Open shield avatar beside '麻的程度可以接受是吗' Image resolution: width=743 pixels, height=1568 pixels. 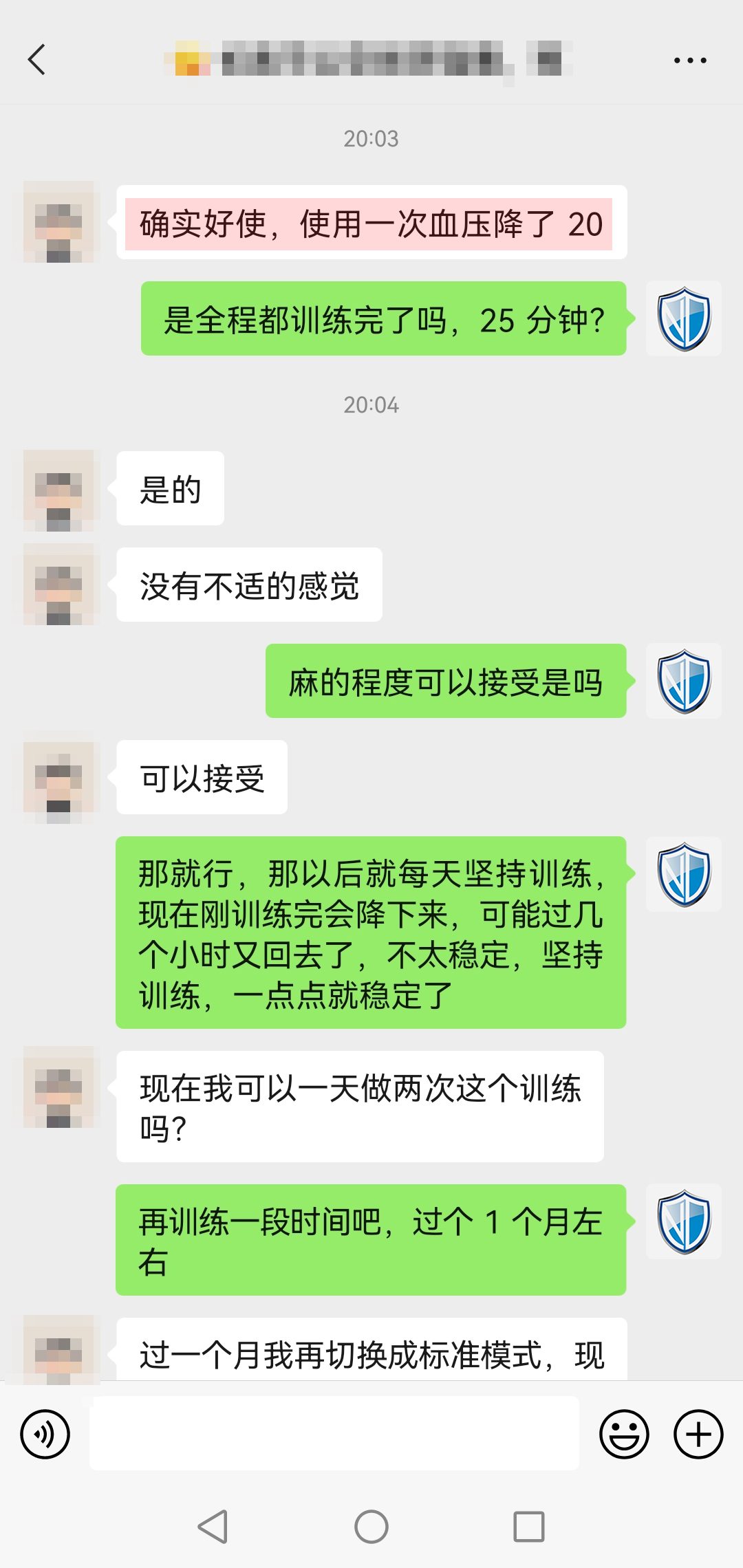point(683,681)
